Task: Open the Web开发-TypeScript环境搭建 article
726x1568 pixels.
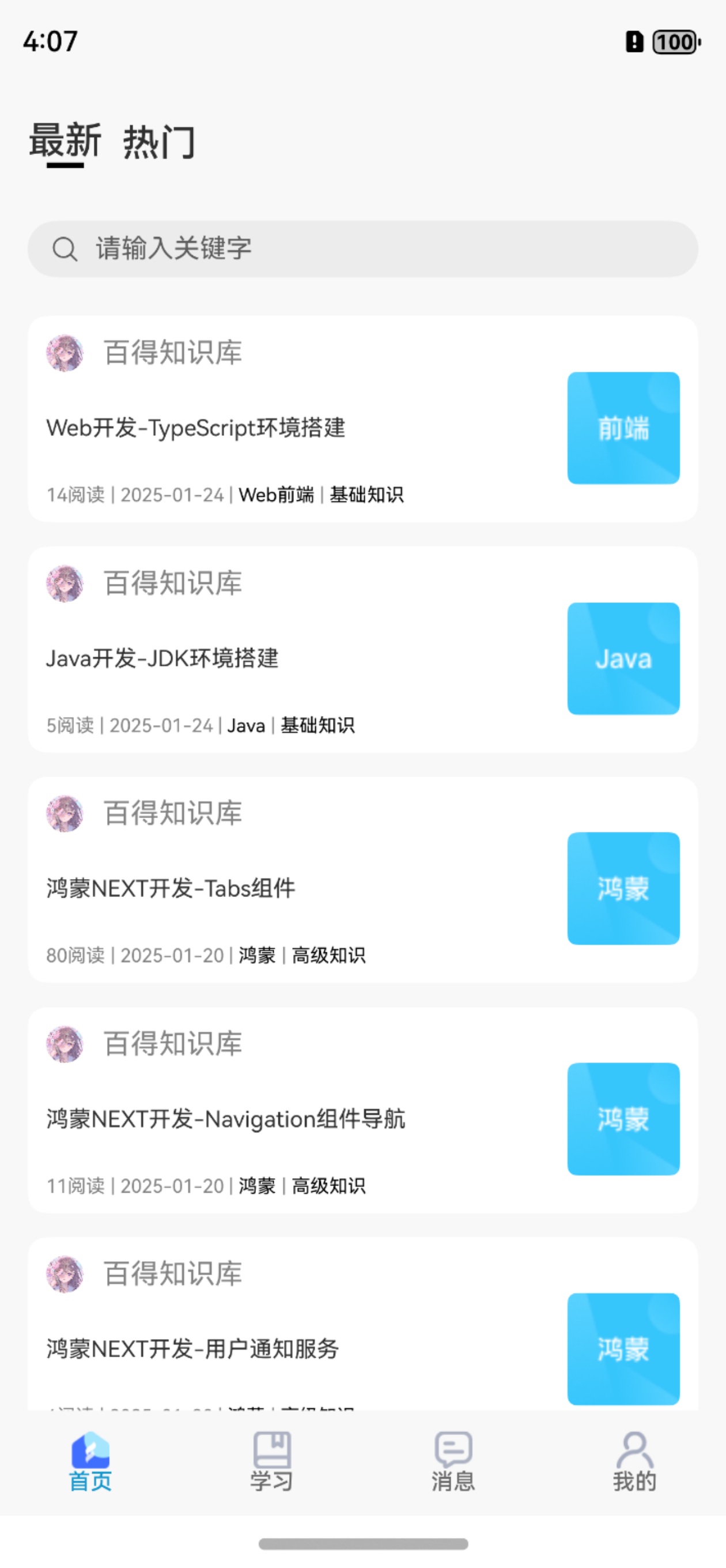Action: click(196, 427)
